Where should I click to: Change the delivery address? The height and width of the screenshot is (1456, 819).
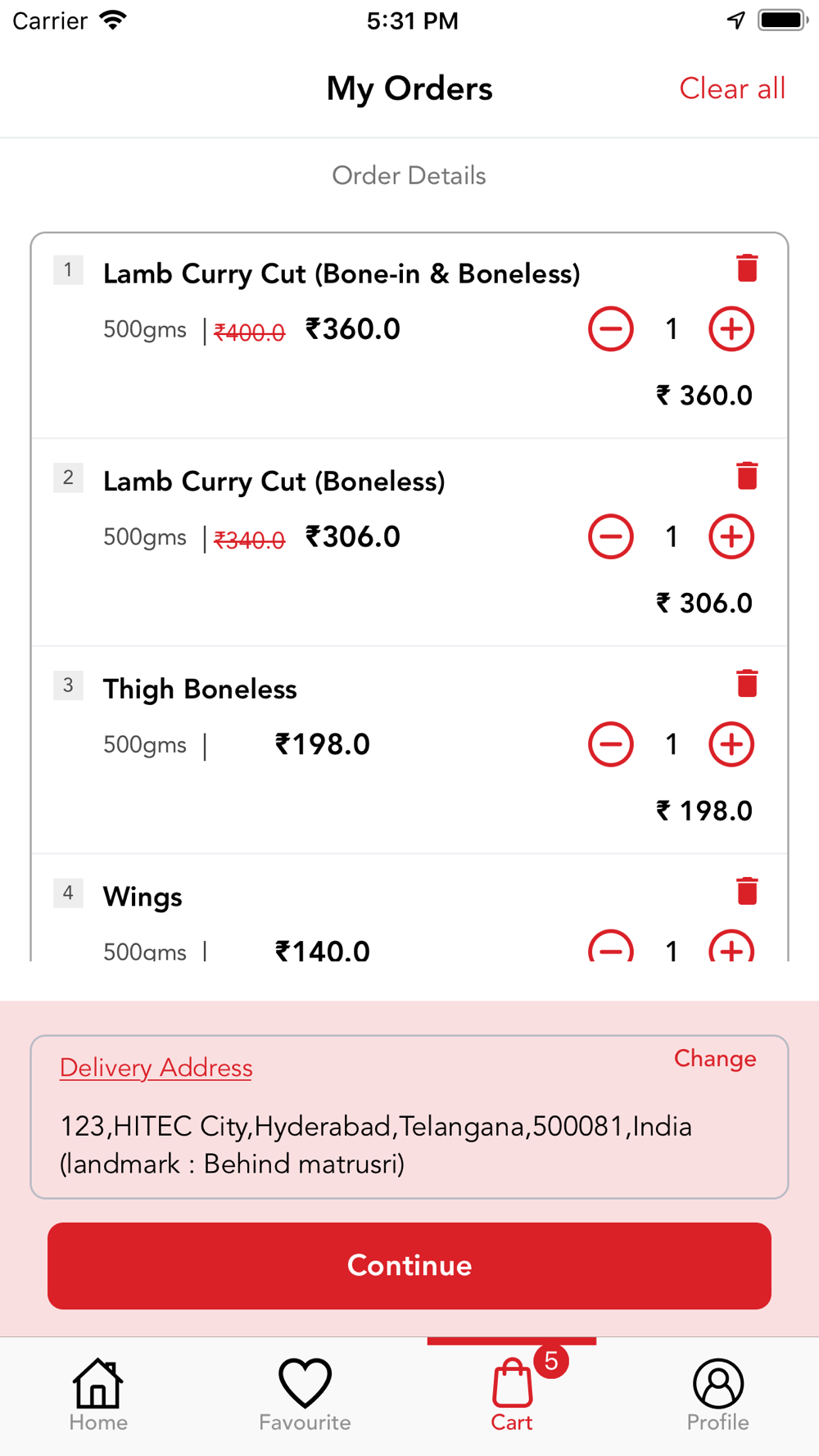[715, 1059]
